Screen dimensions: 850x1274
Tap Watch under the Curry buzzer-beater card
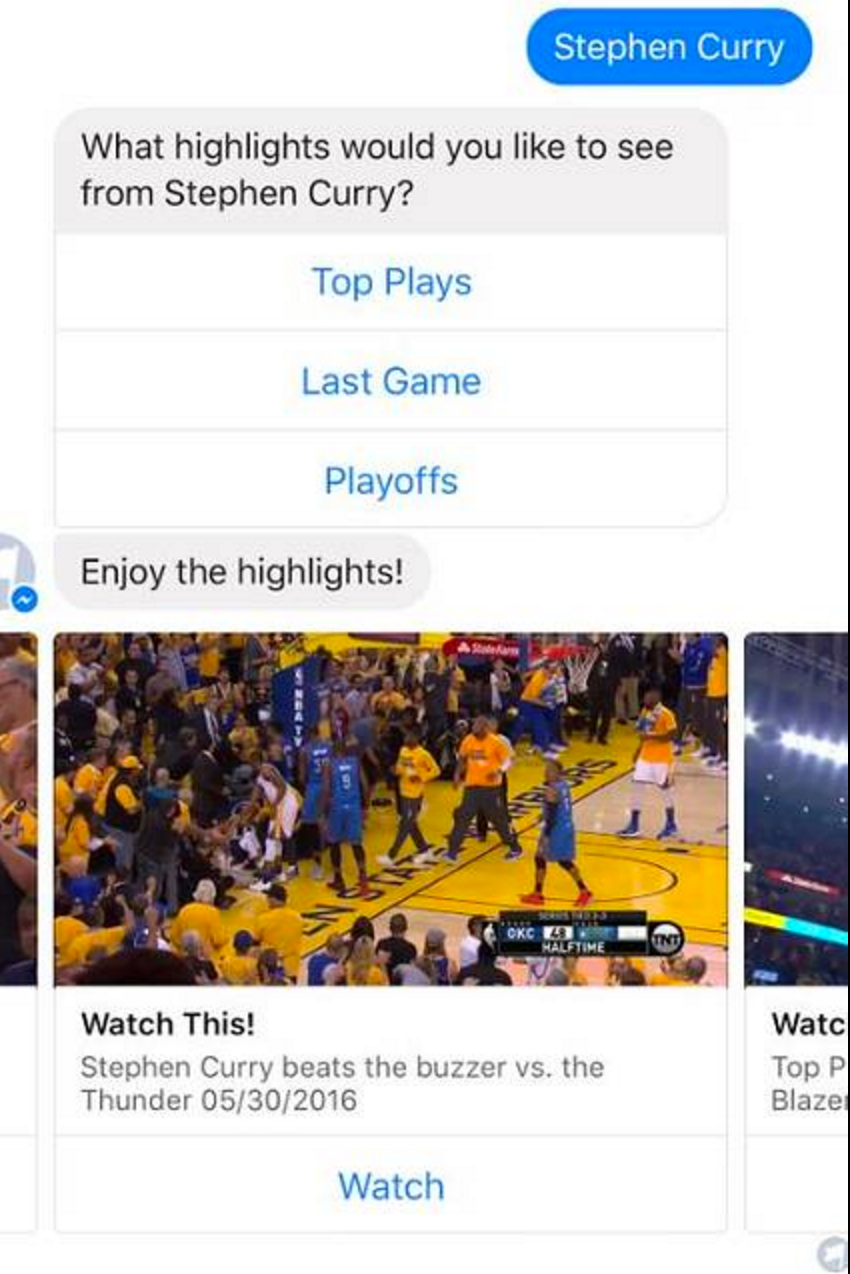tap(391, 1186)
